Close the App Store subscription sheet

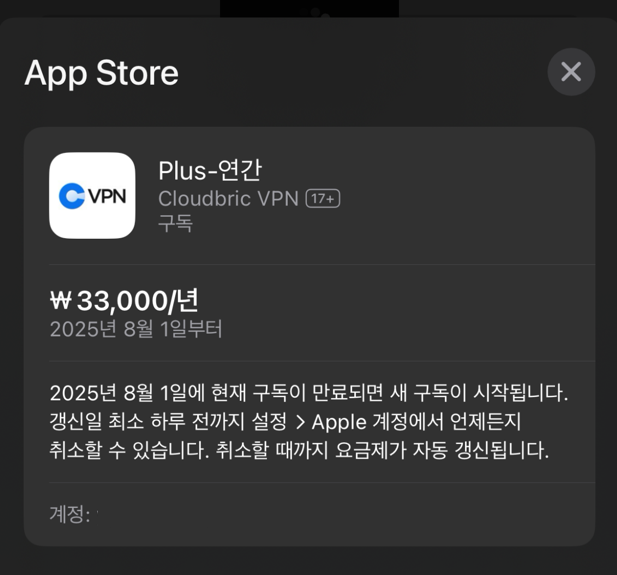click(571, 72)
